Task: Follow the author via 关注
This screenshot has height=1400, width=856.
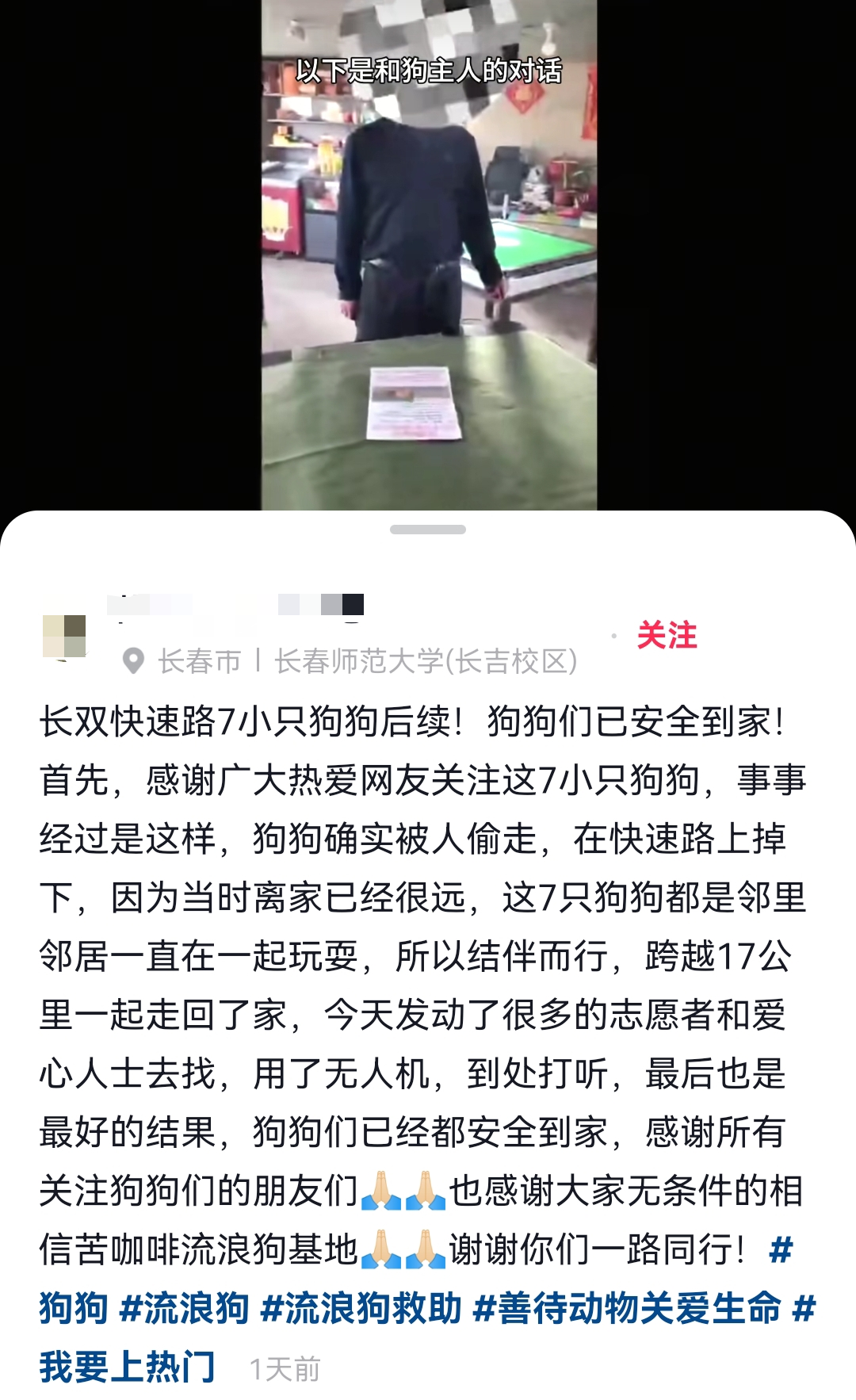Action: coord(667,636)
